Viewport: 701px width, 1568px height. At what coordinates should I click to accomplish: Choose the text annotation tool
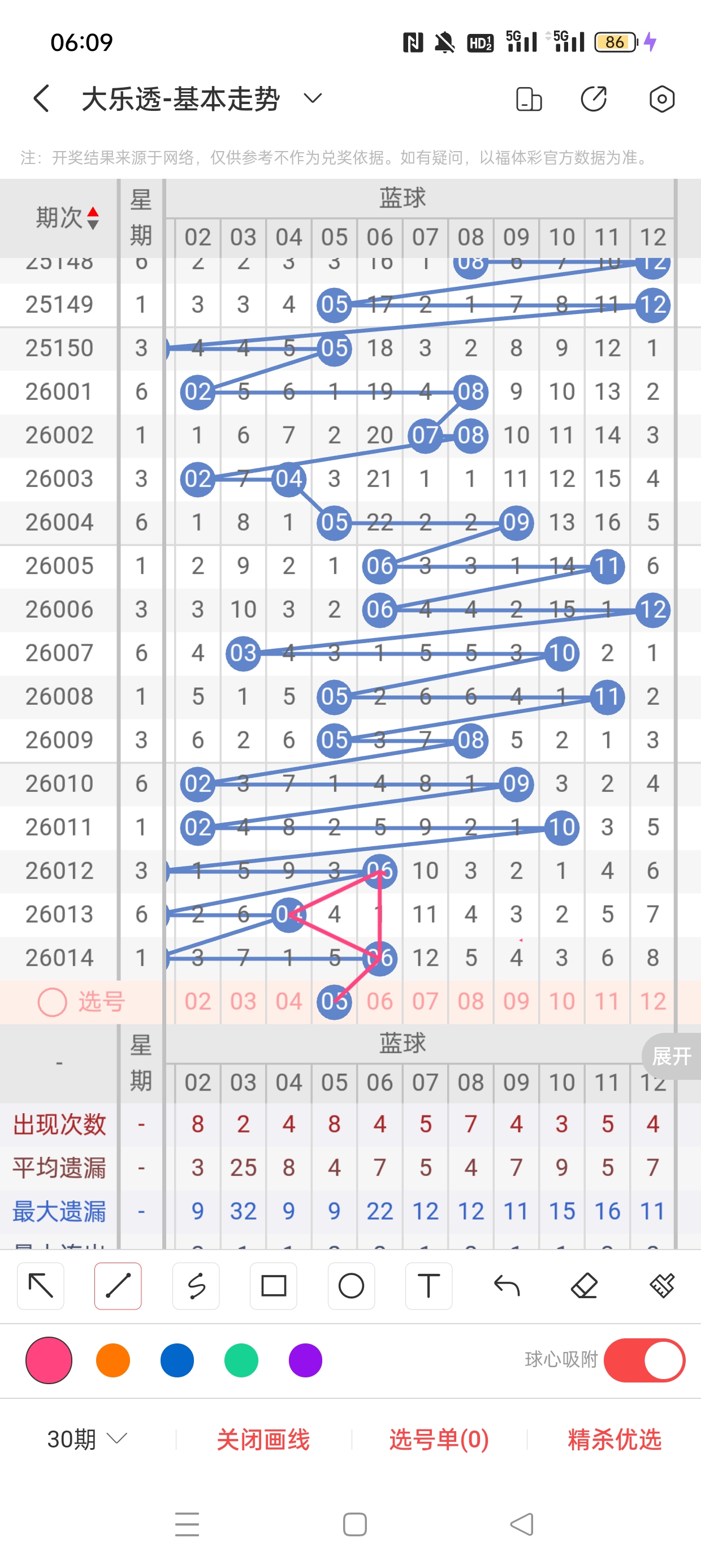click(x=429, y=1286)
